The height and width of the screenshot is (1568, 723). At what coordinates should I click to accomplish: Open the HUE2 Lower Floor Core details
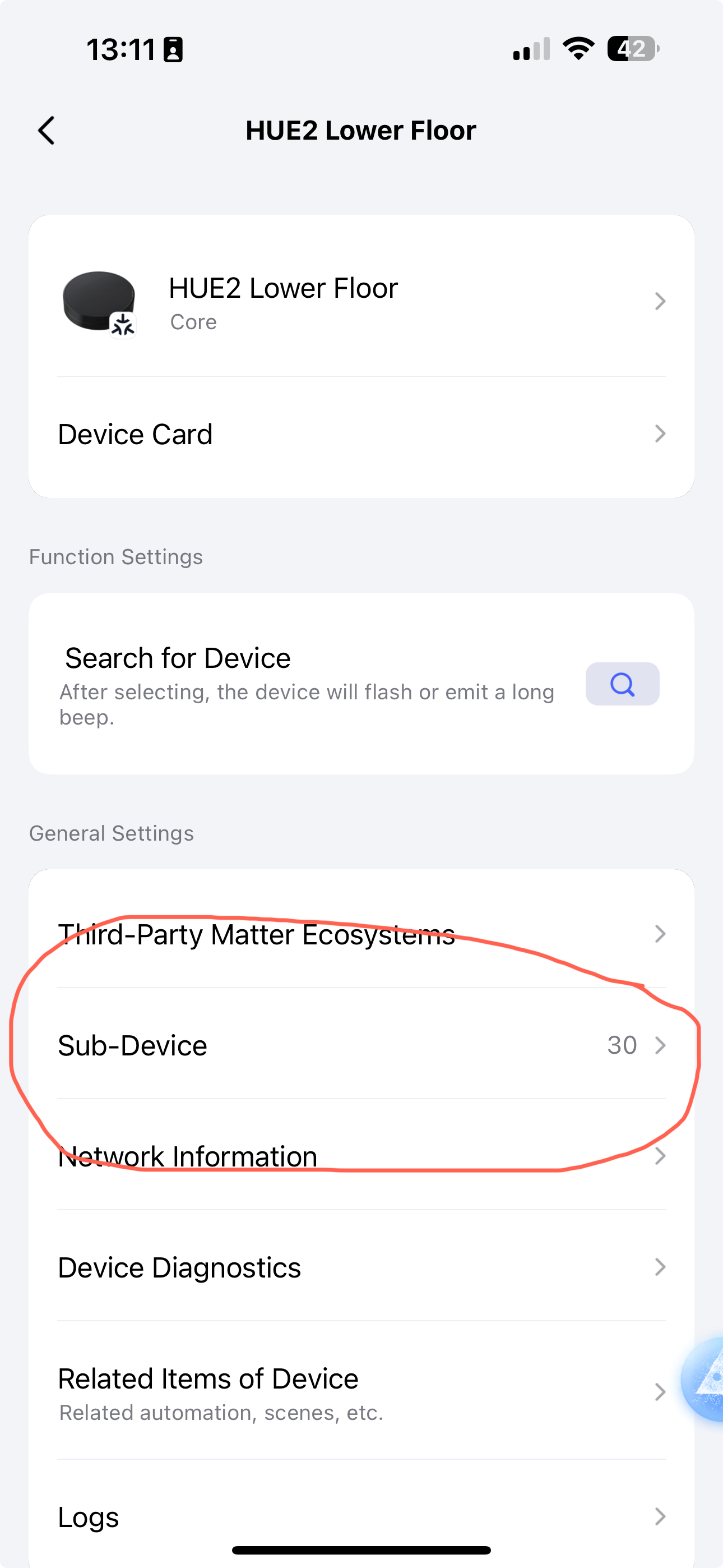point(361,301)
